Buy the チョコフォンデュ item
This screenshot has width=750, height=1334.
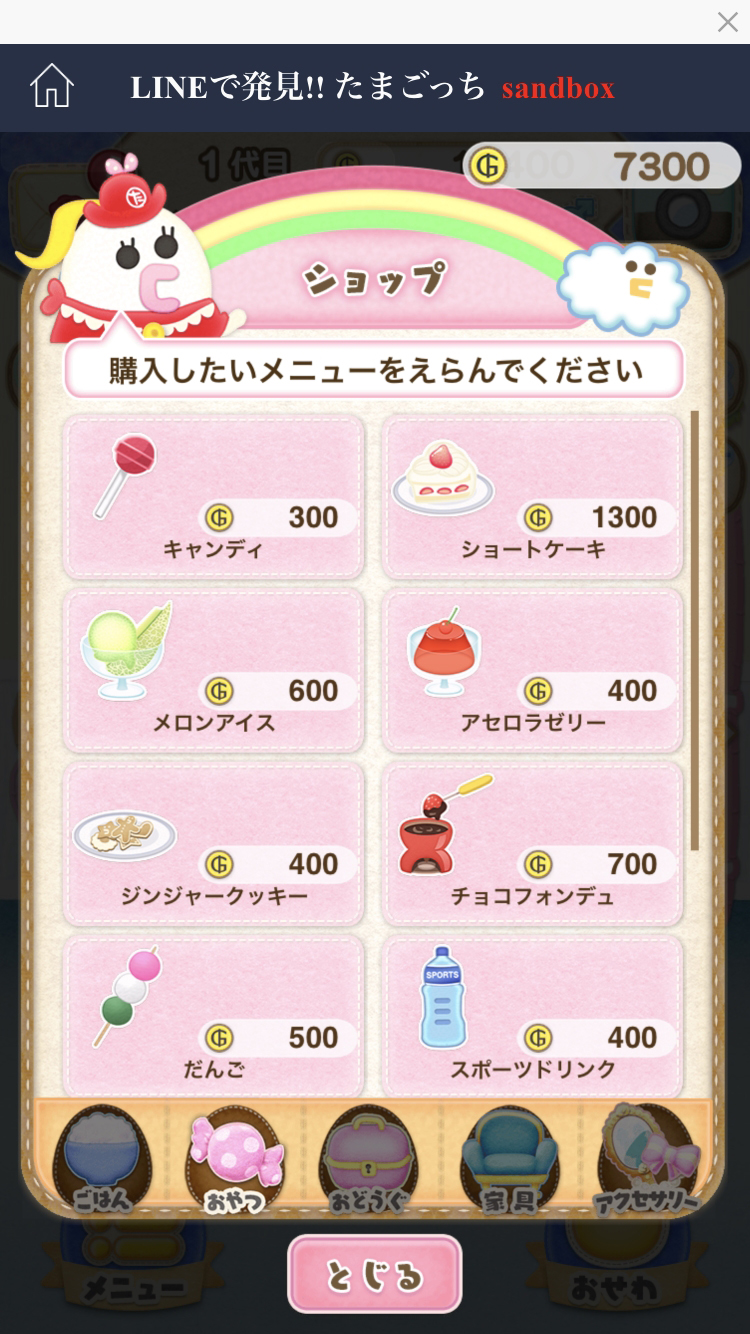pos(532,844)
